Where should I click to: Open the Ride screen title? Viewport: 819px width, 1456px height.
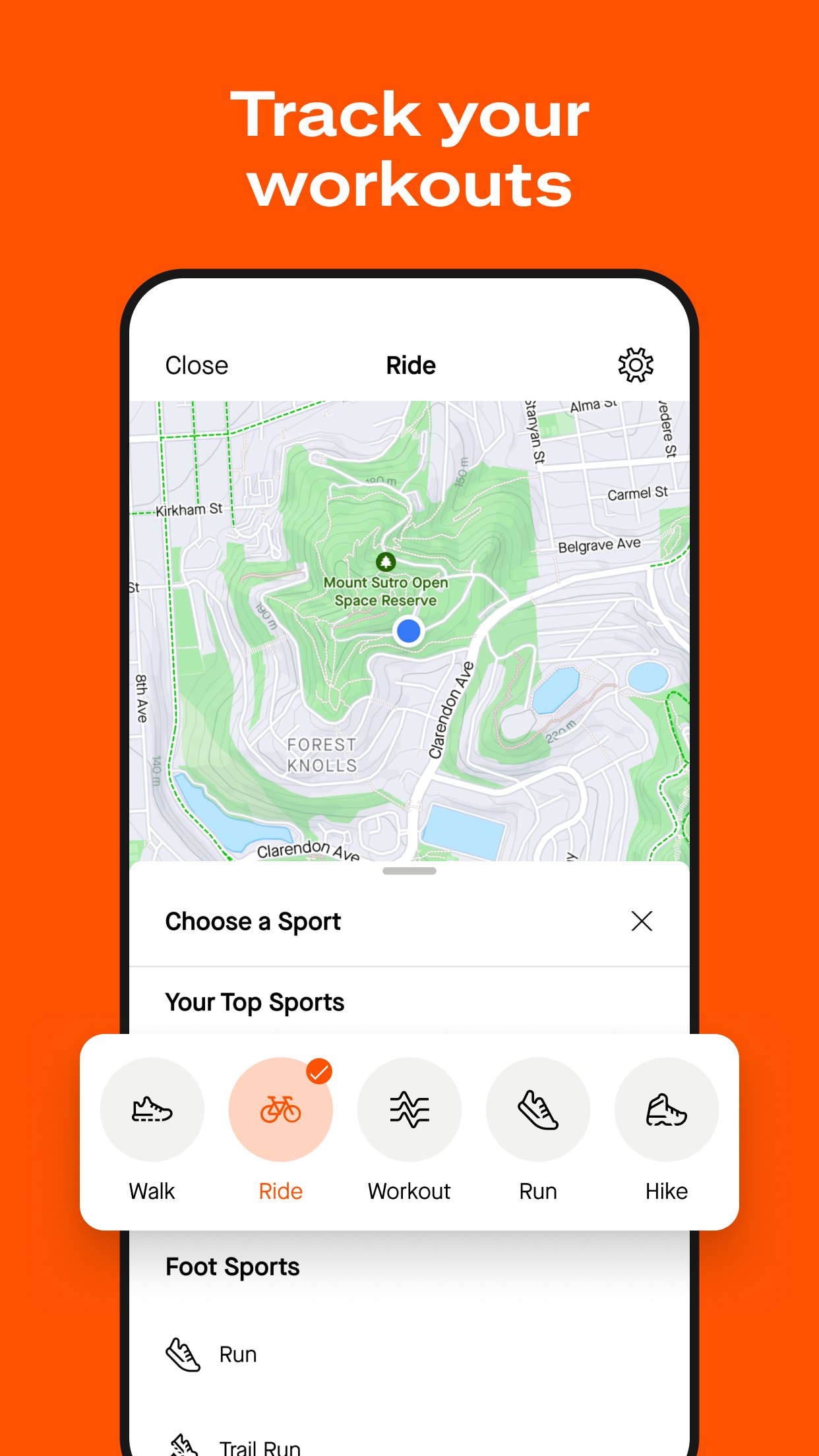tap(409, 364)
